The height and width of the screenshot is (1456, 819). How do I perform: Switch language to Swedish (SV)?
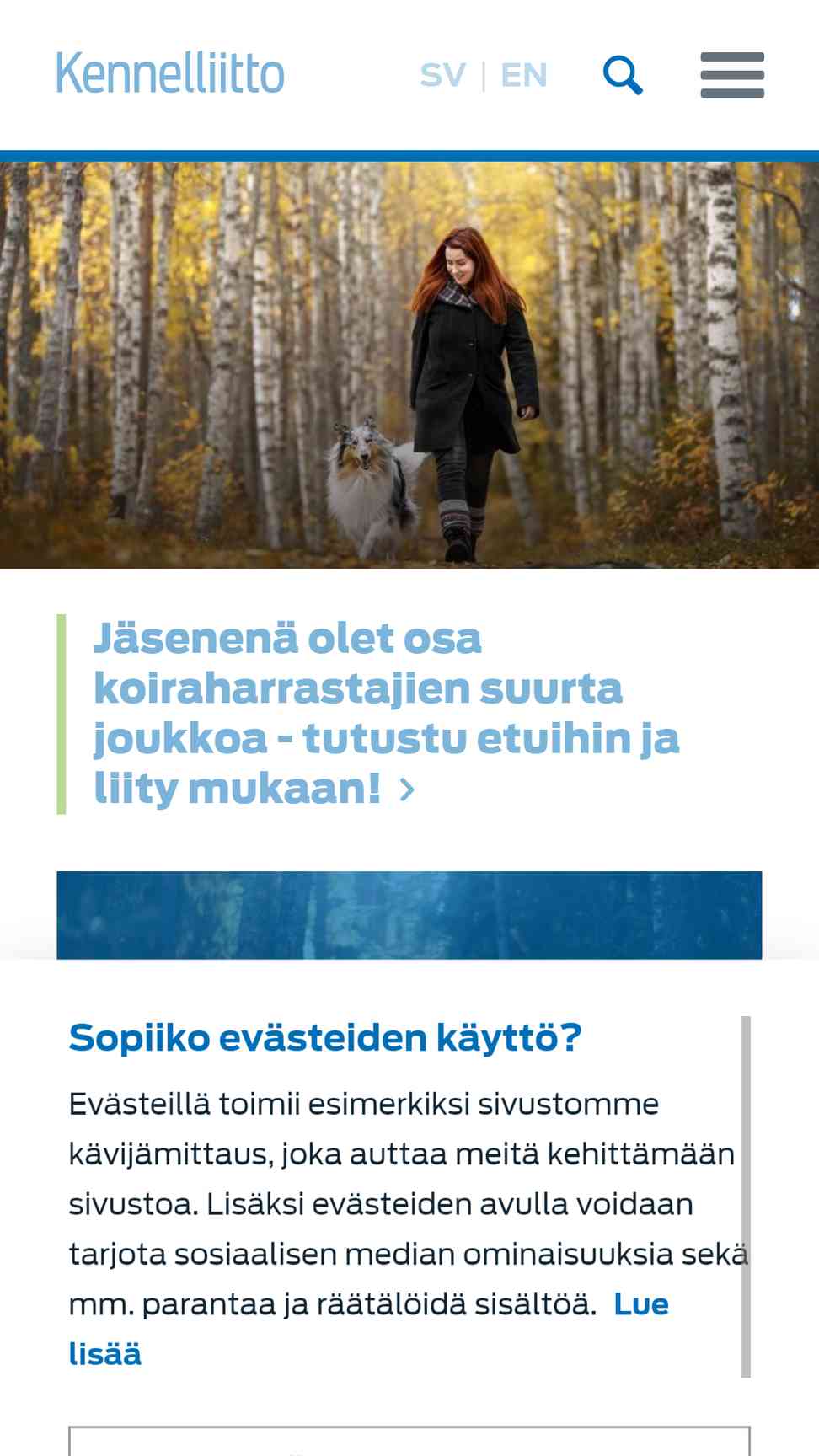pos(442,76)
